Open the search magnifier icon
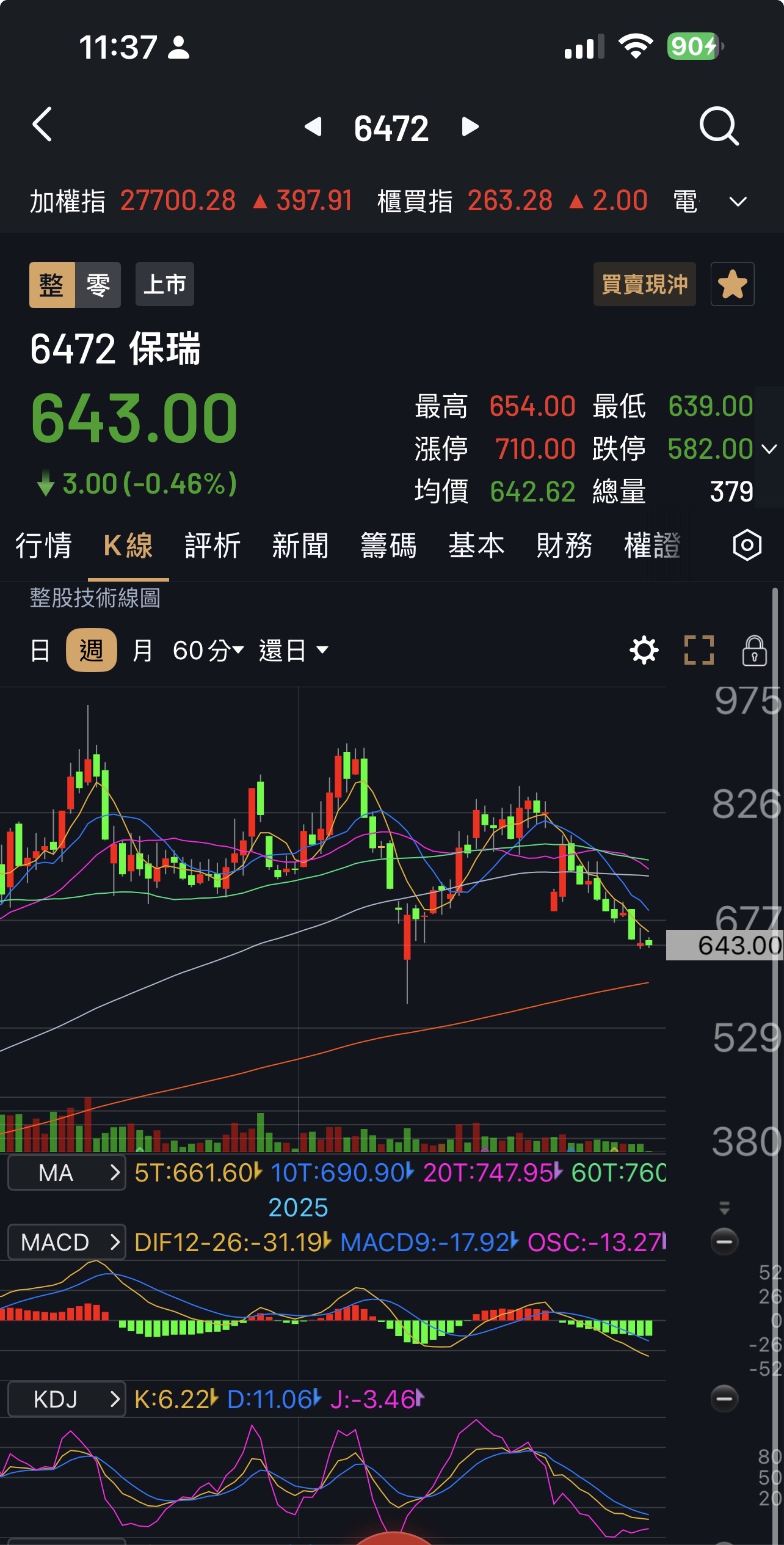784x1545 pixels. tap(719, 126)
